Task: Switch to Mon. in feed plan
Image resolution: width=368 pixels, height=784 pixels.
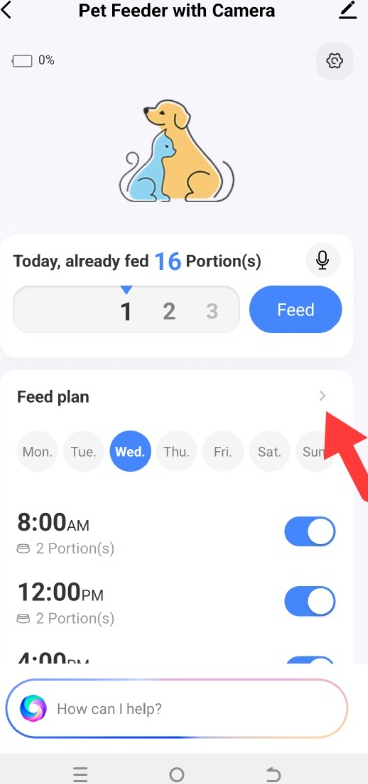Action: pyautogui.click(x=38, y=452)
